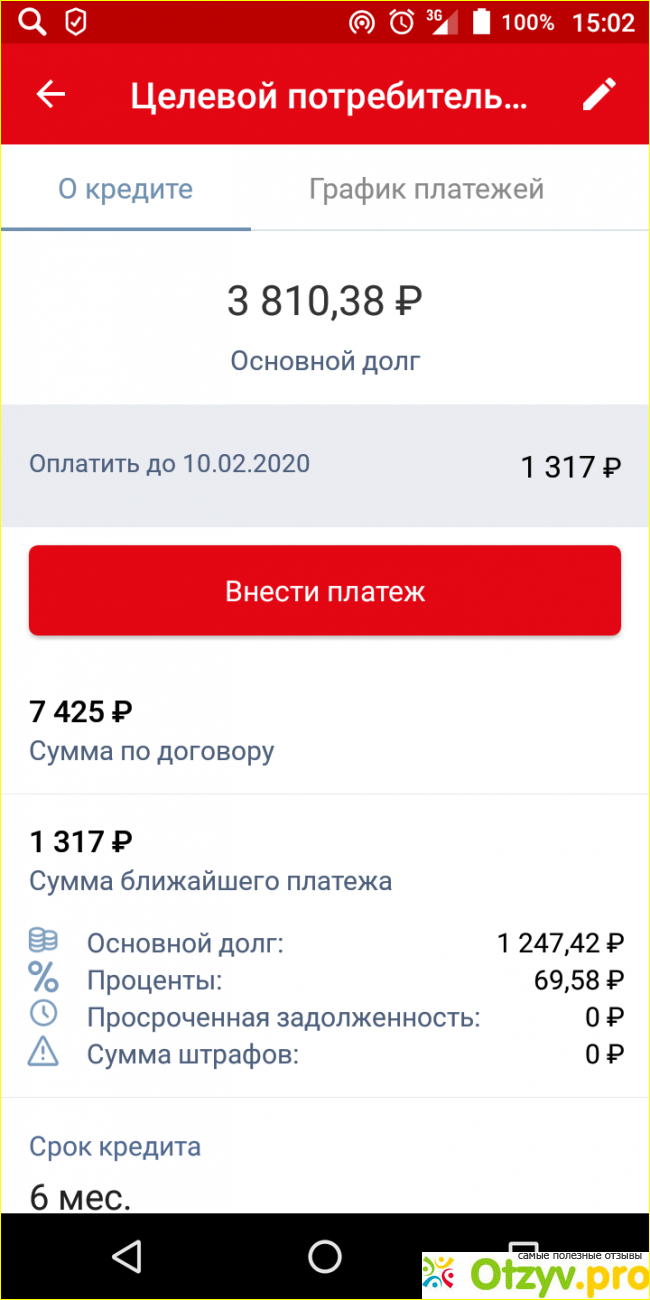Tap the Внести платеж button
This screenshot has height=1300, width=650.
325,591
